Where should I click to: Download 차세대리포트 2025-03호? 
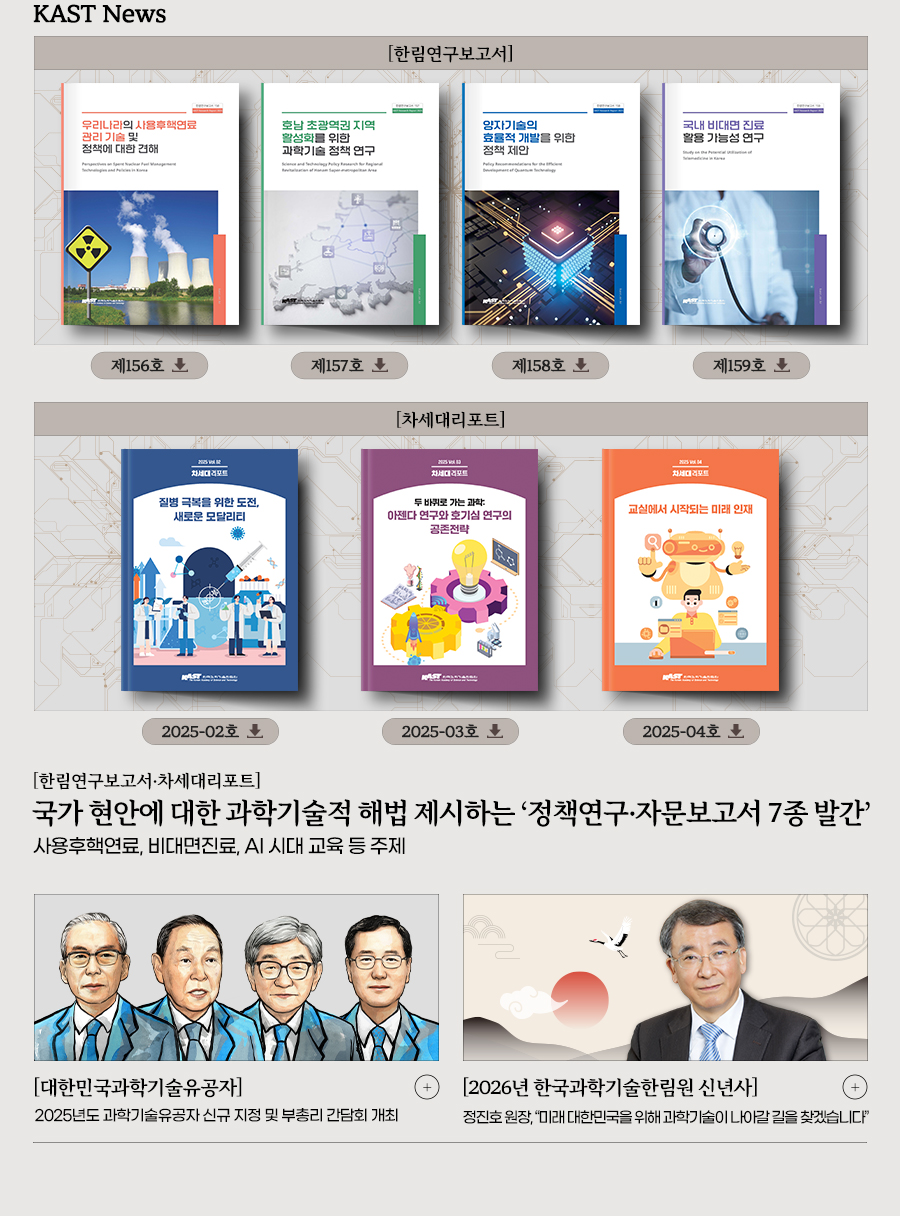coord(450,731)
